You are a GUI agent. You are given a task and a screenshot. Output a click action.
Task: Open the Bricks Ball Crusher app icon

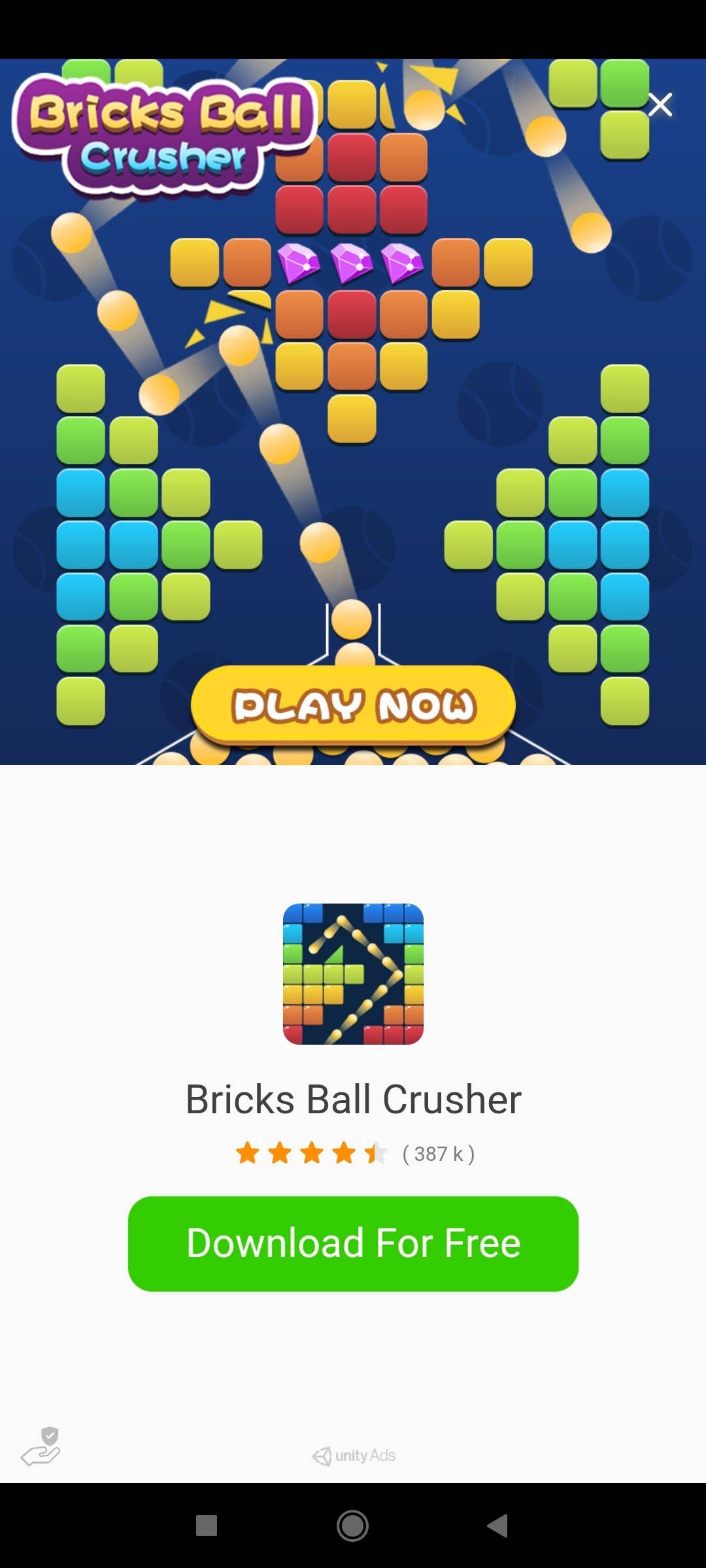tap(353, 973)
